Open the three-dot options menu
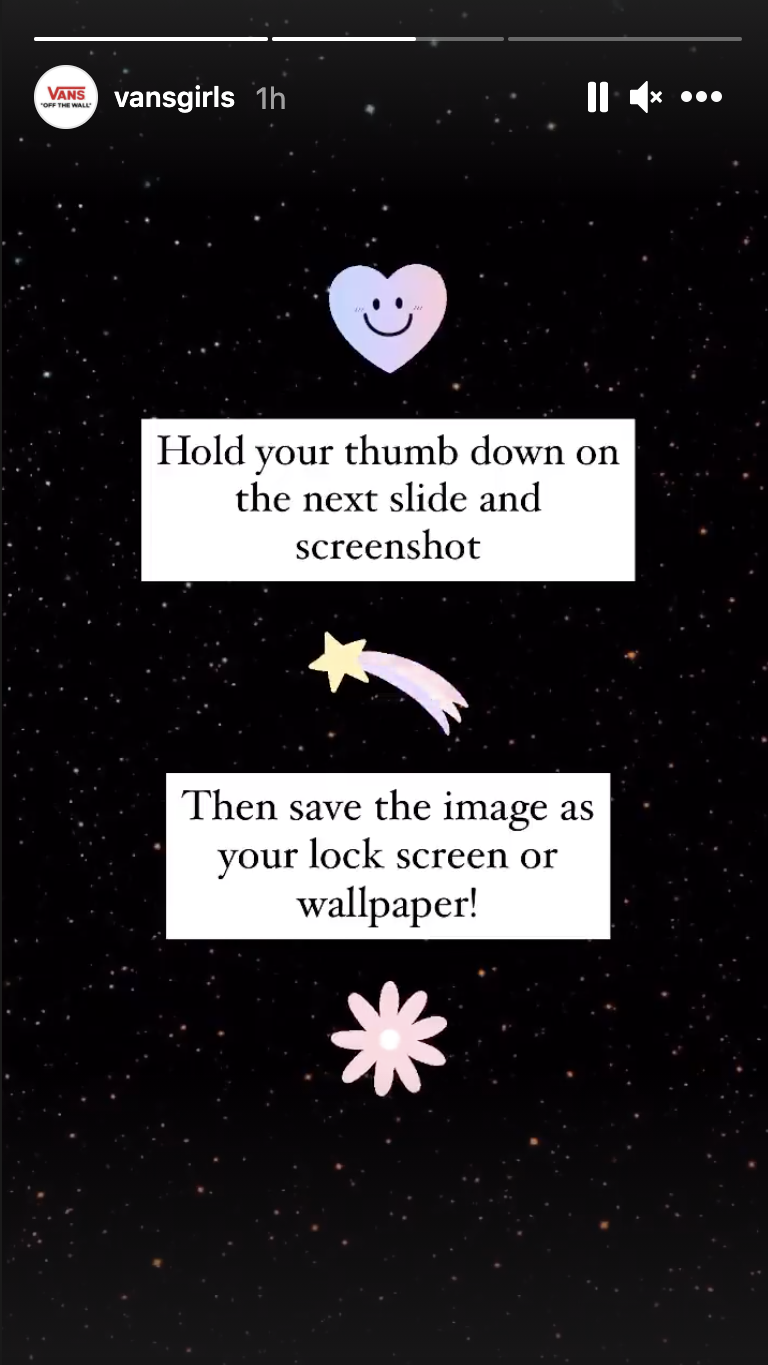The image size is (768, 1365). pos(701,97)
